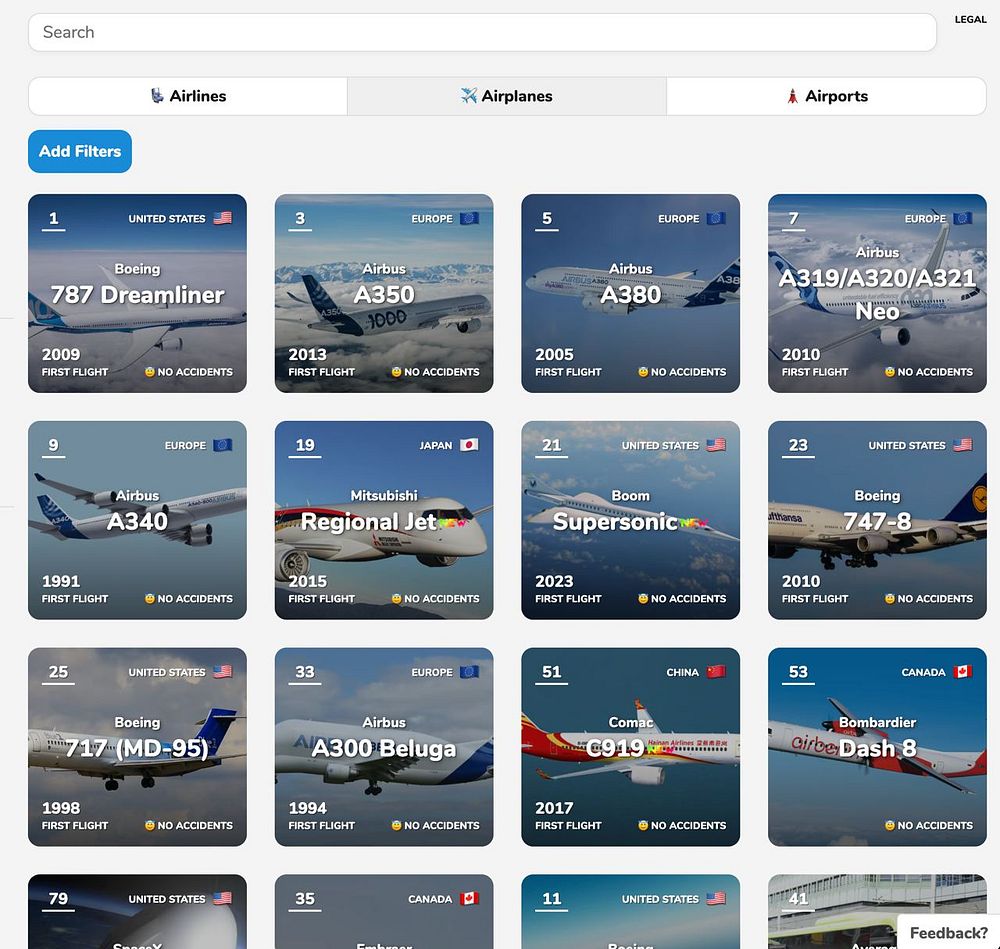The image size is (1000, 949).
Task: Open the Boeing 747-8 card
Action: coord(877,520)
